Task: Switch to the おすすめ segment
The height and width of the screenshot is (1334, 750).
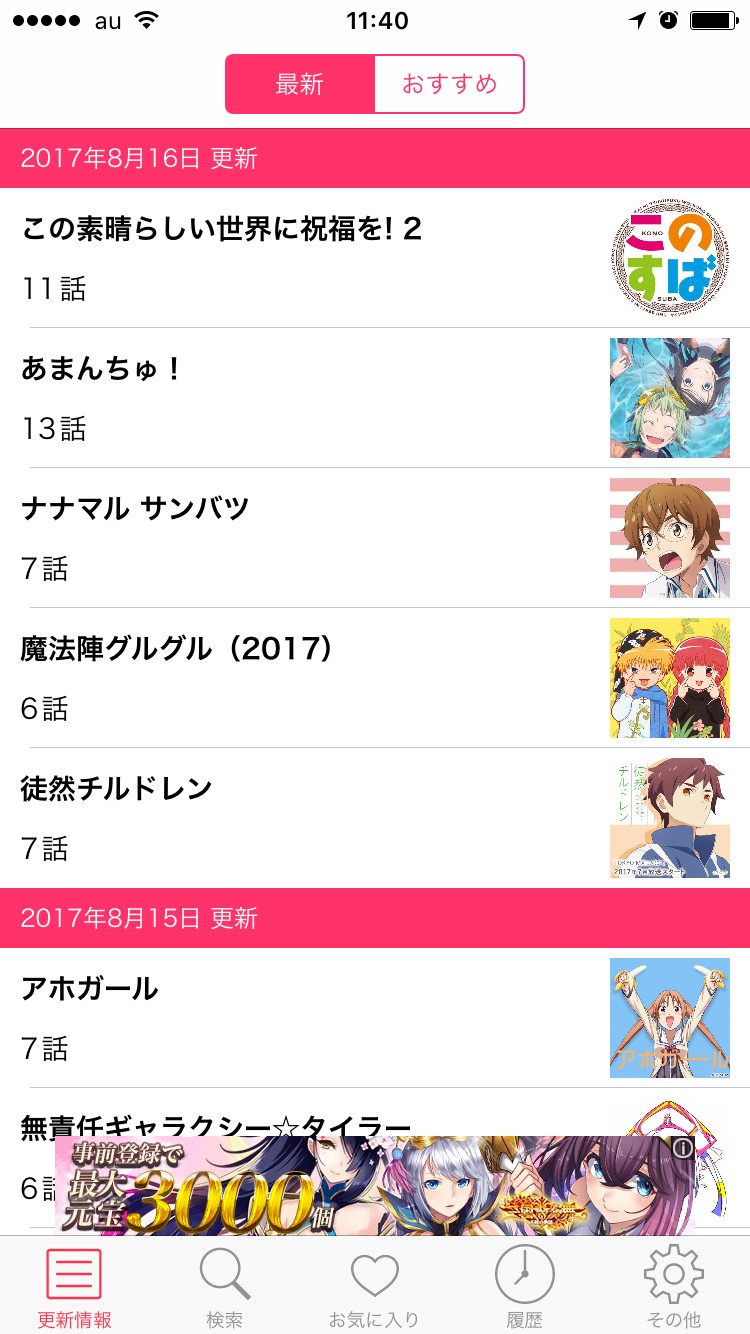Action: [449, 84]
